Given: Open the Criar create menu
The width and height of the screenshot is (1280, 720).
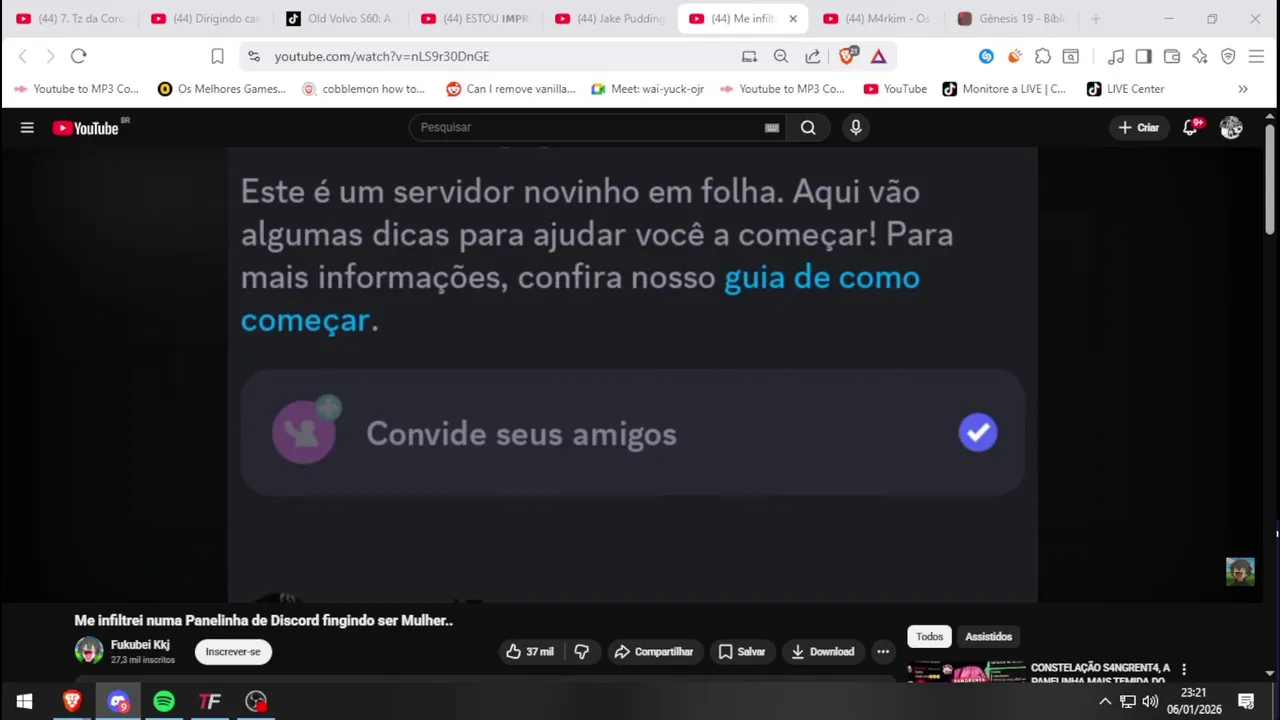Looking at the screenshot, I should click(1138, 128).
